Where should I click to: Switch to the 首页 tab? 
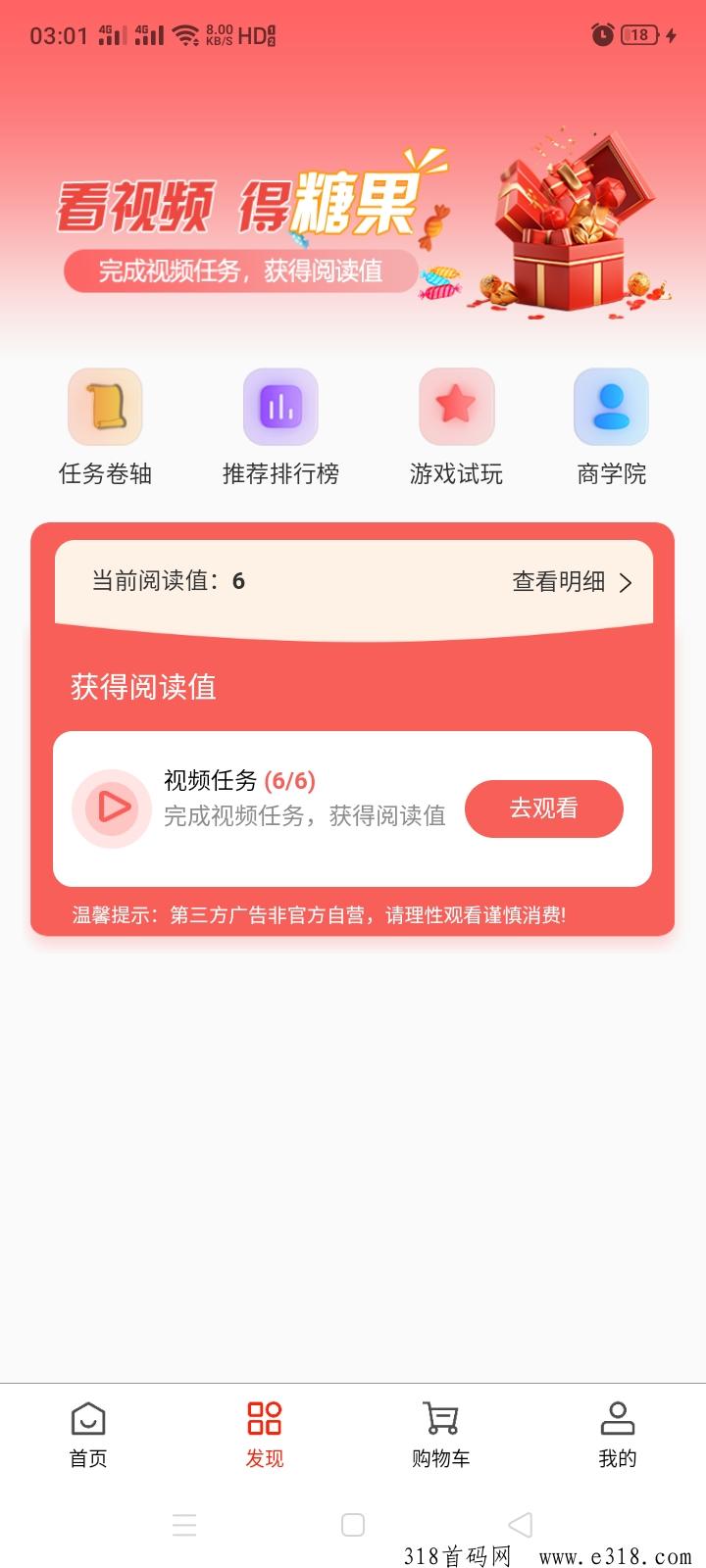coord(88,1434)
